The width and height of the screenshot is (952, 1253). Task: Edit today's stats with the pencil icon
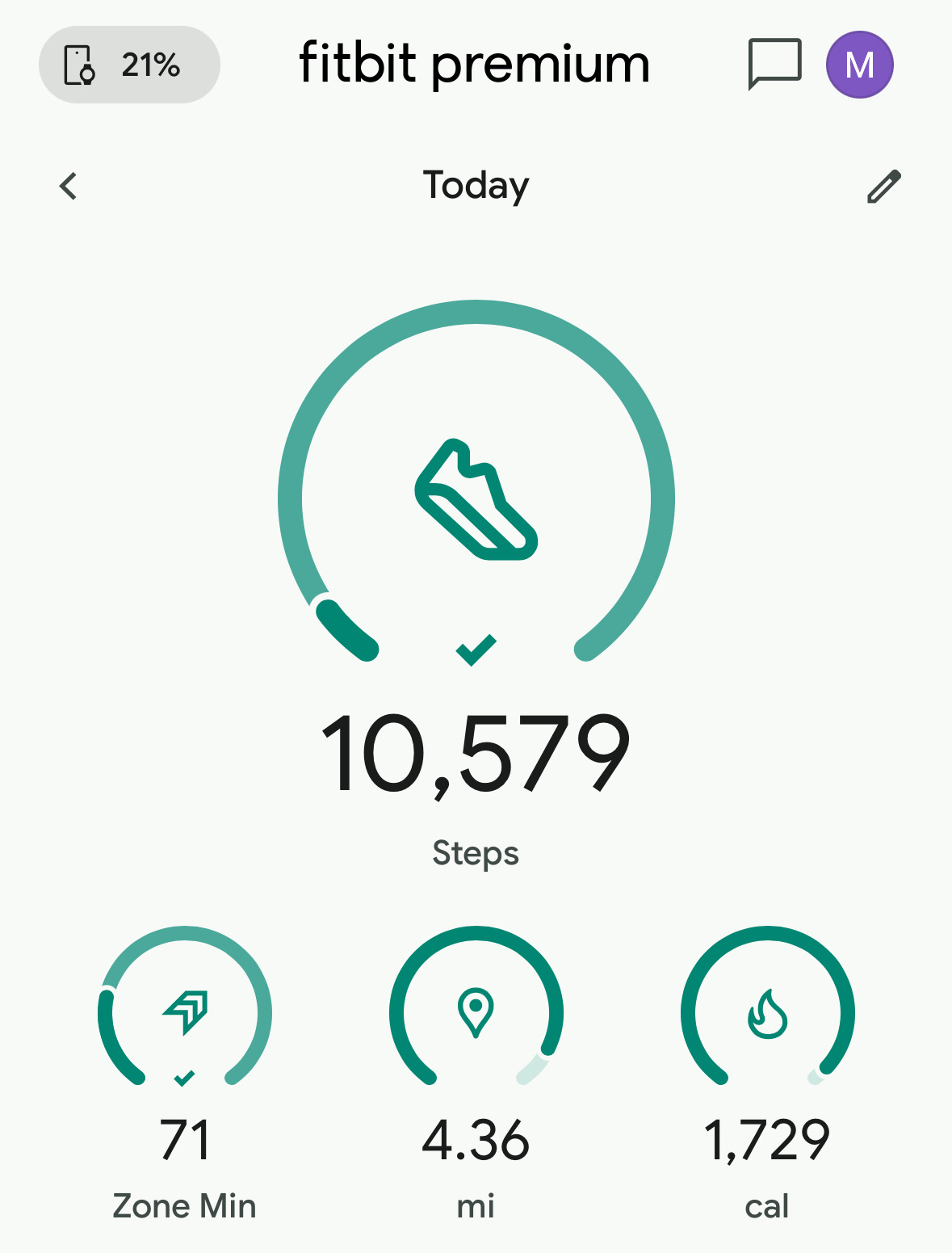883,187
